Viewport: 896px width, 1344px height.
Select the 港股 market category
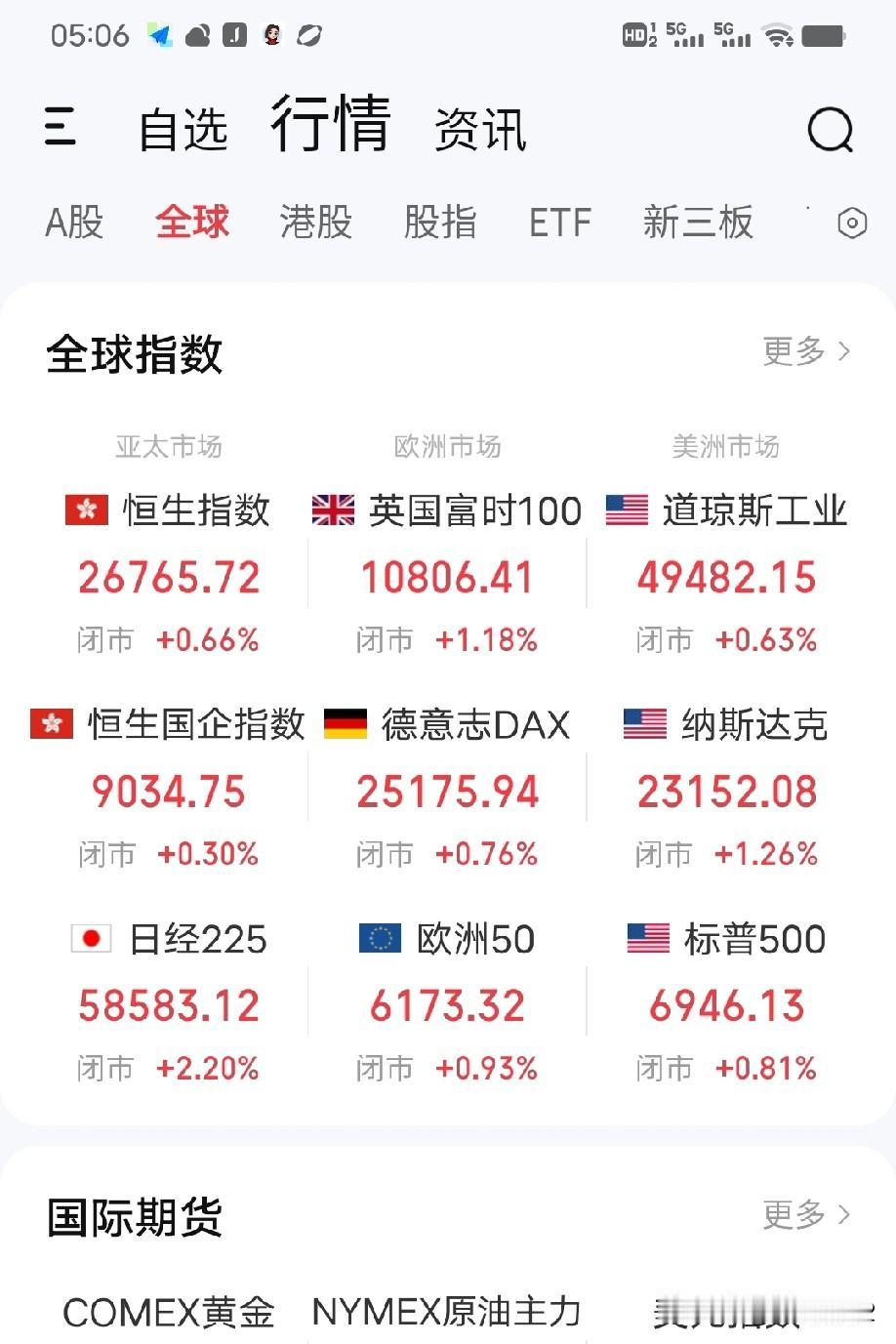[x=314, y=223]
